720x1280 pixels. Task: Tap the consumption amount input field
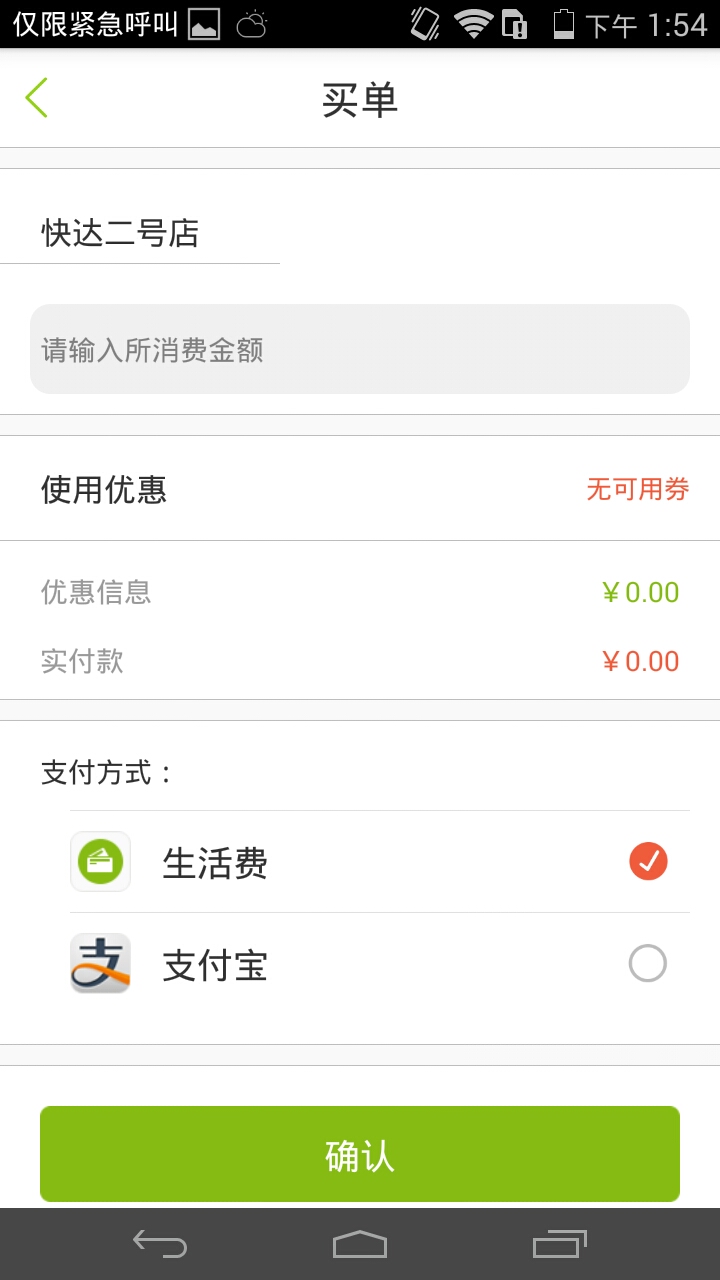(x=360, y=349)
